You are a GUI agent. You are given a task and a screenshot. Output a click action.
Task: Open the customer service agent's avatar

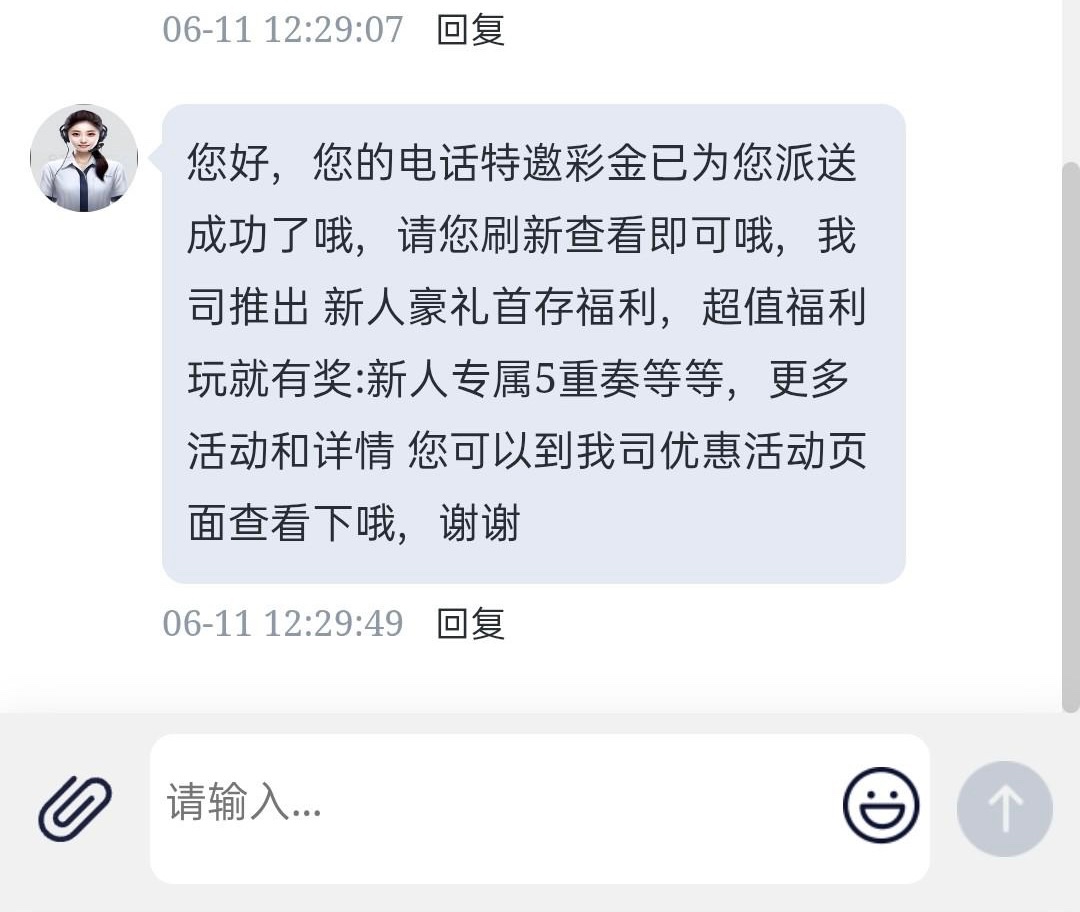[84, 158]
